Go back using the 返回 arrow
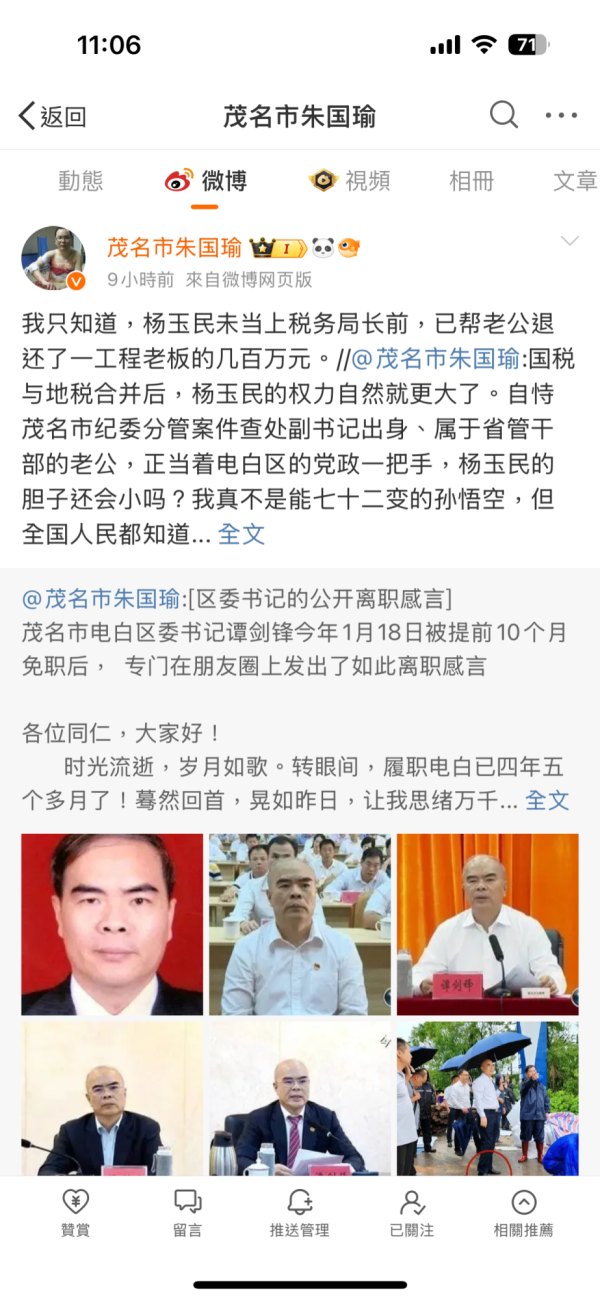The height and width of the screenshot is (1301, 600). coord(52,116)
